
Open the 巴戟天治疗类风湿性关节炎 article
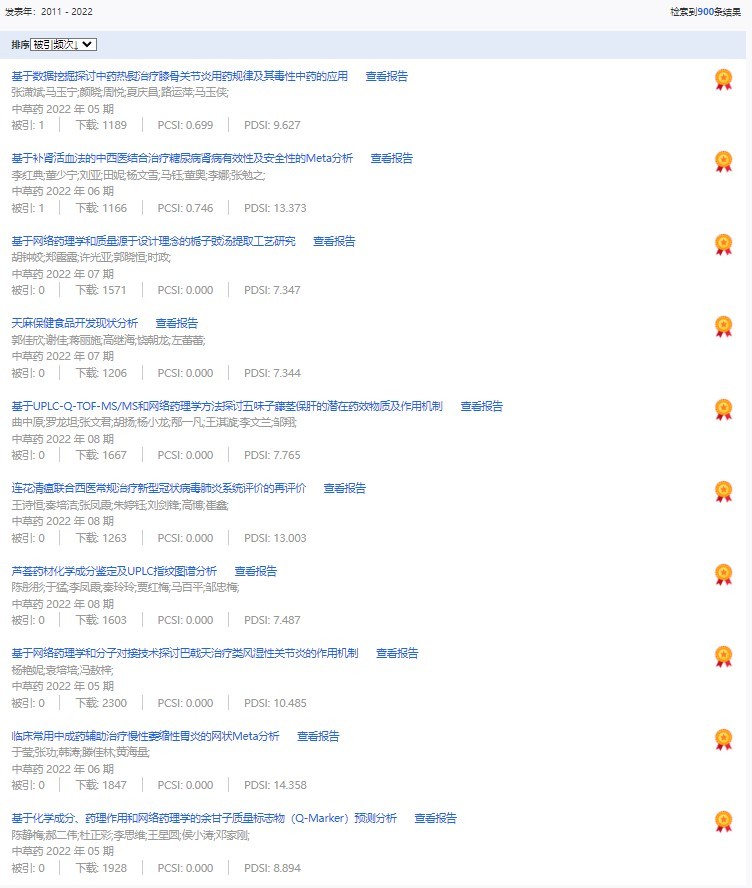pyautogui.click(x=184, y=653)
